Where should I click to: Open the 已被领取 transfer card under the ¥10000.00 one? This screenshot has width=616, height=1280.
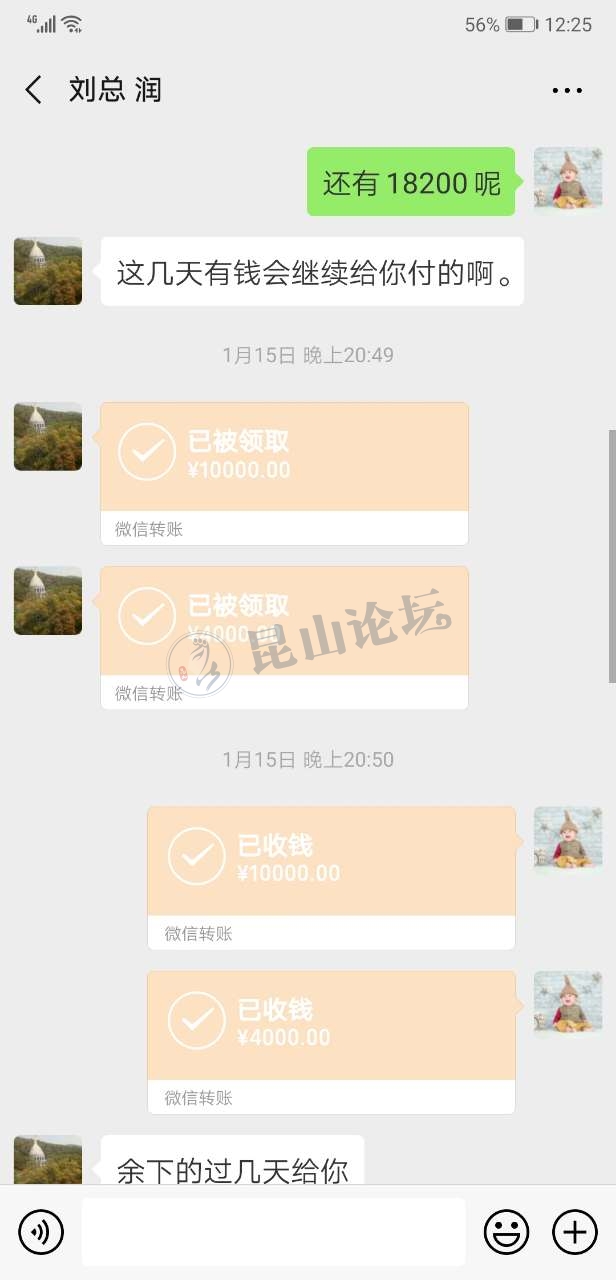[x=284, y=636]
